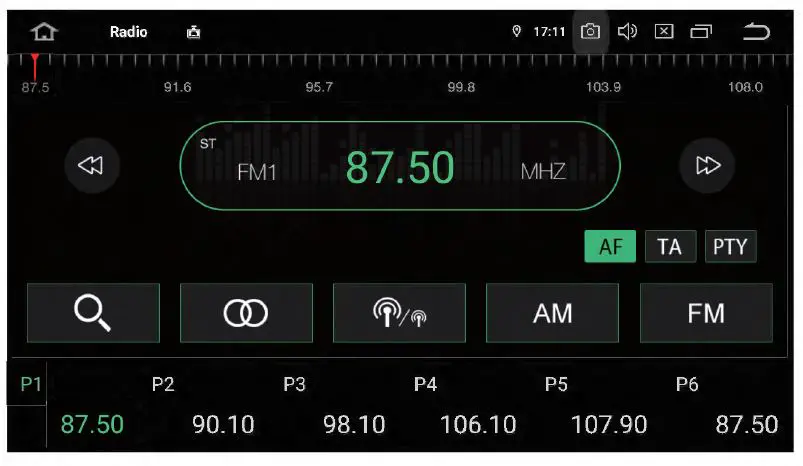Tune to preset P3 98.10
803x466 pixels.
pyautogui.click(x=354, y=424)
